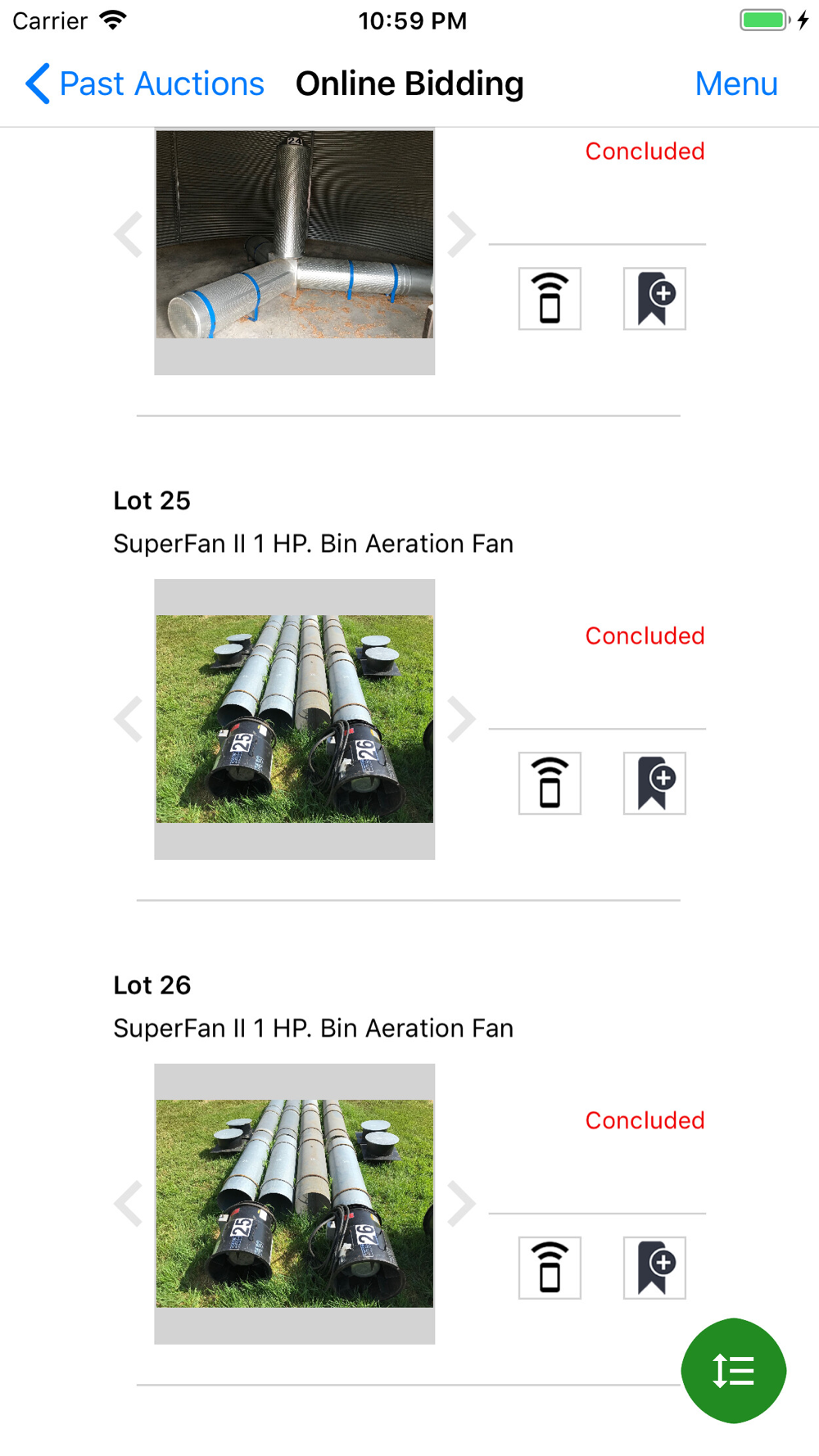Add Lot 25 to watchlist bookmark
The width and height of the screenshot is (819, 1456).
pos(654,784)
